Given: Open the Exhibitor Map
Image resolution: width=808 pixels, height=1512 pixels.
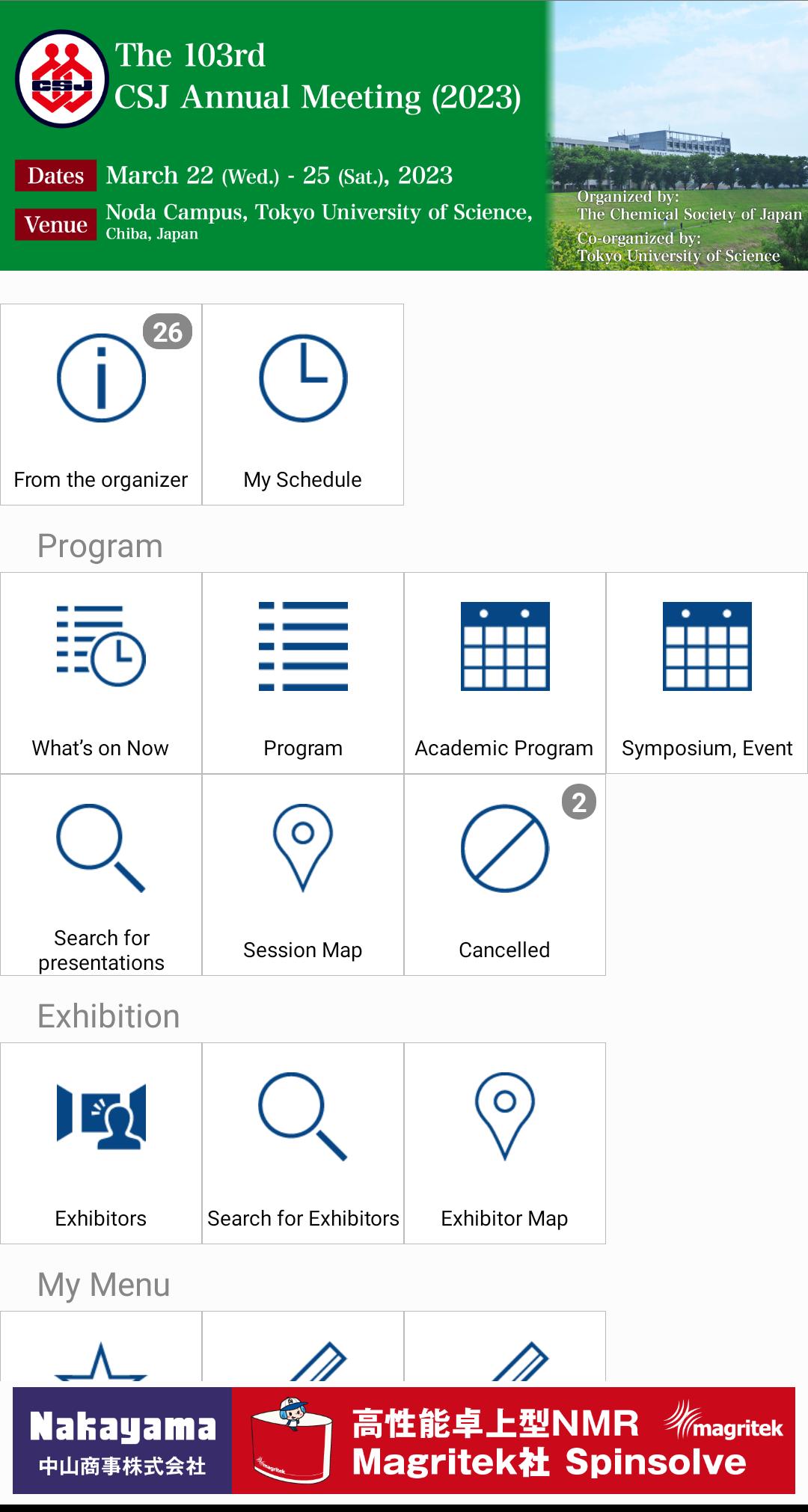Looking at the screenshot, I should click(x=505, y=1143).
